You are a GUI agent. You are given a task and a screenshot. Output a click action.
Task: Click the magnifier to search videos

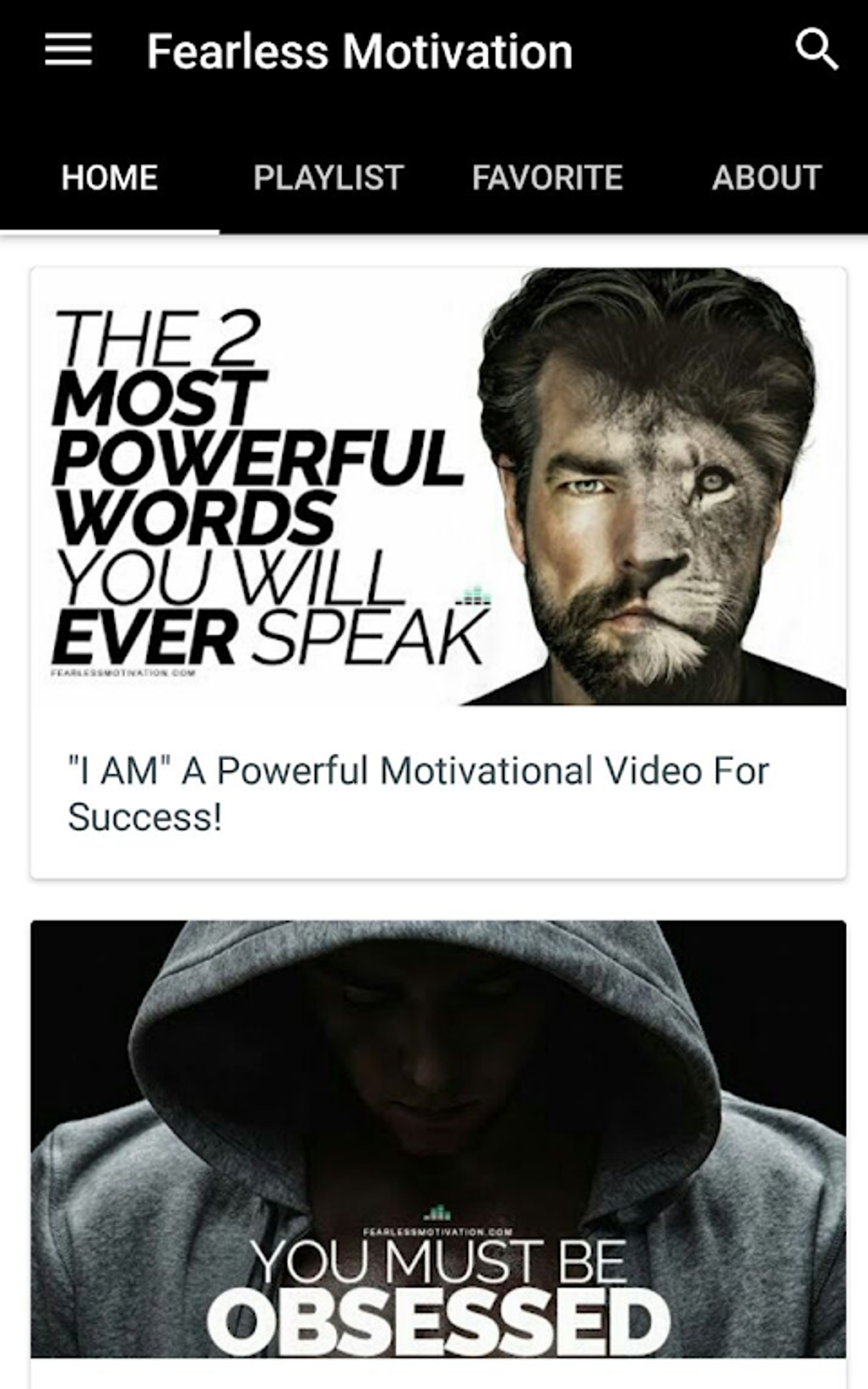[x=818, y=50]
